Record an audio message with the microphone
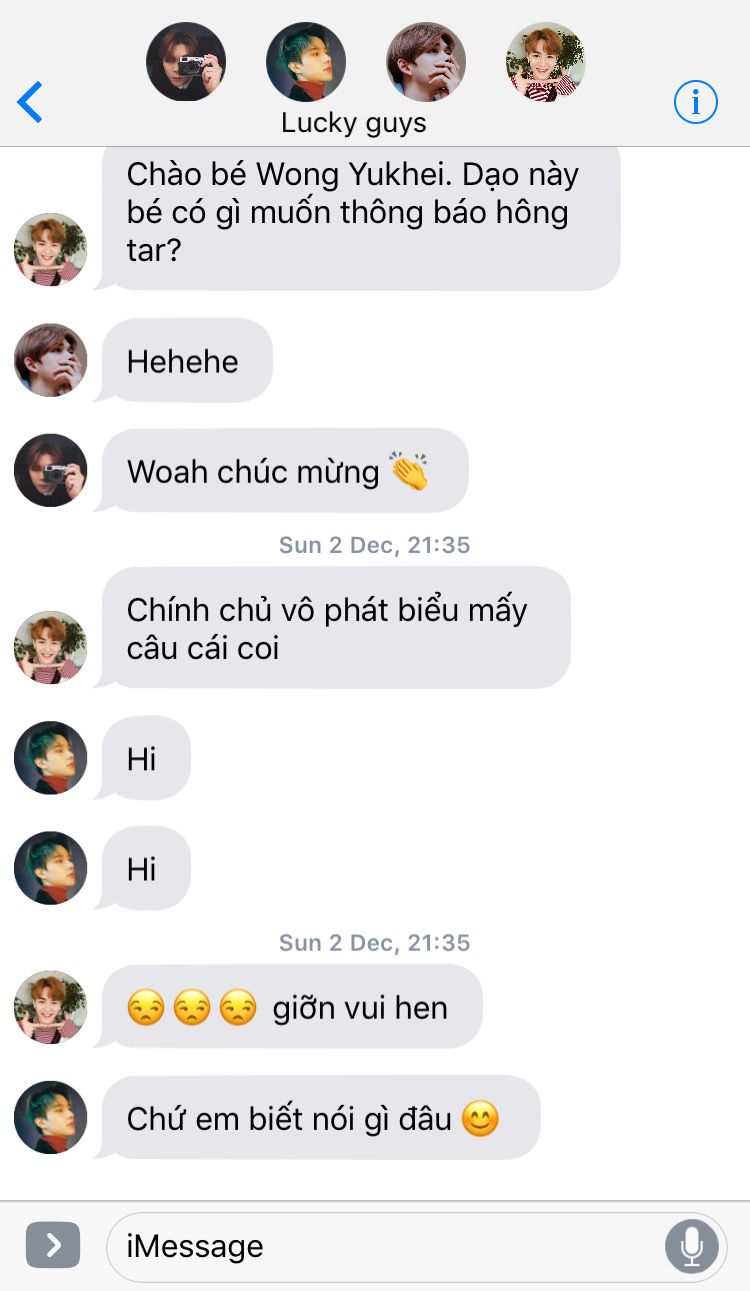 691,1246
